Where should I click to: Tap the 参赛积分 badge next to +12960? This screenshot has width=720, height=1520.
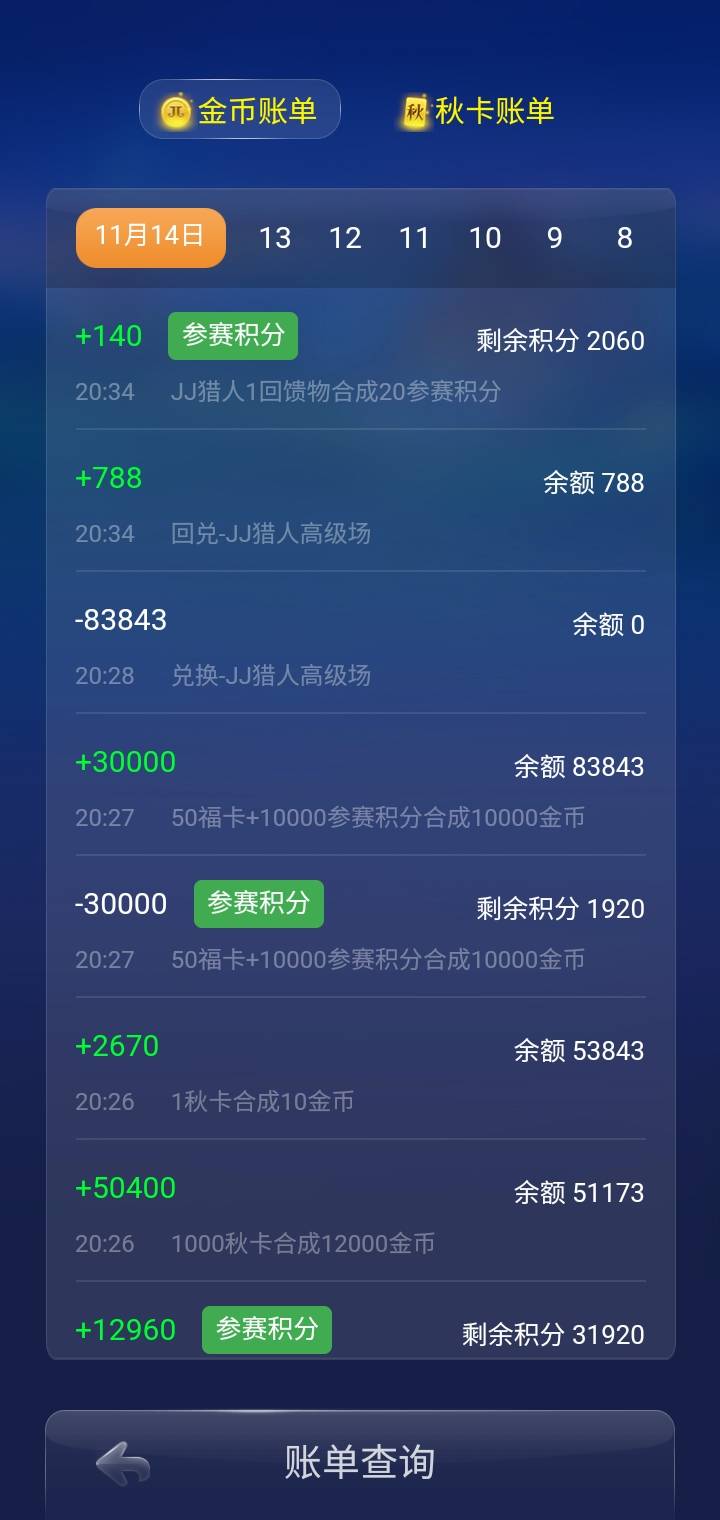[266, 1330]
